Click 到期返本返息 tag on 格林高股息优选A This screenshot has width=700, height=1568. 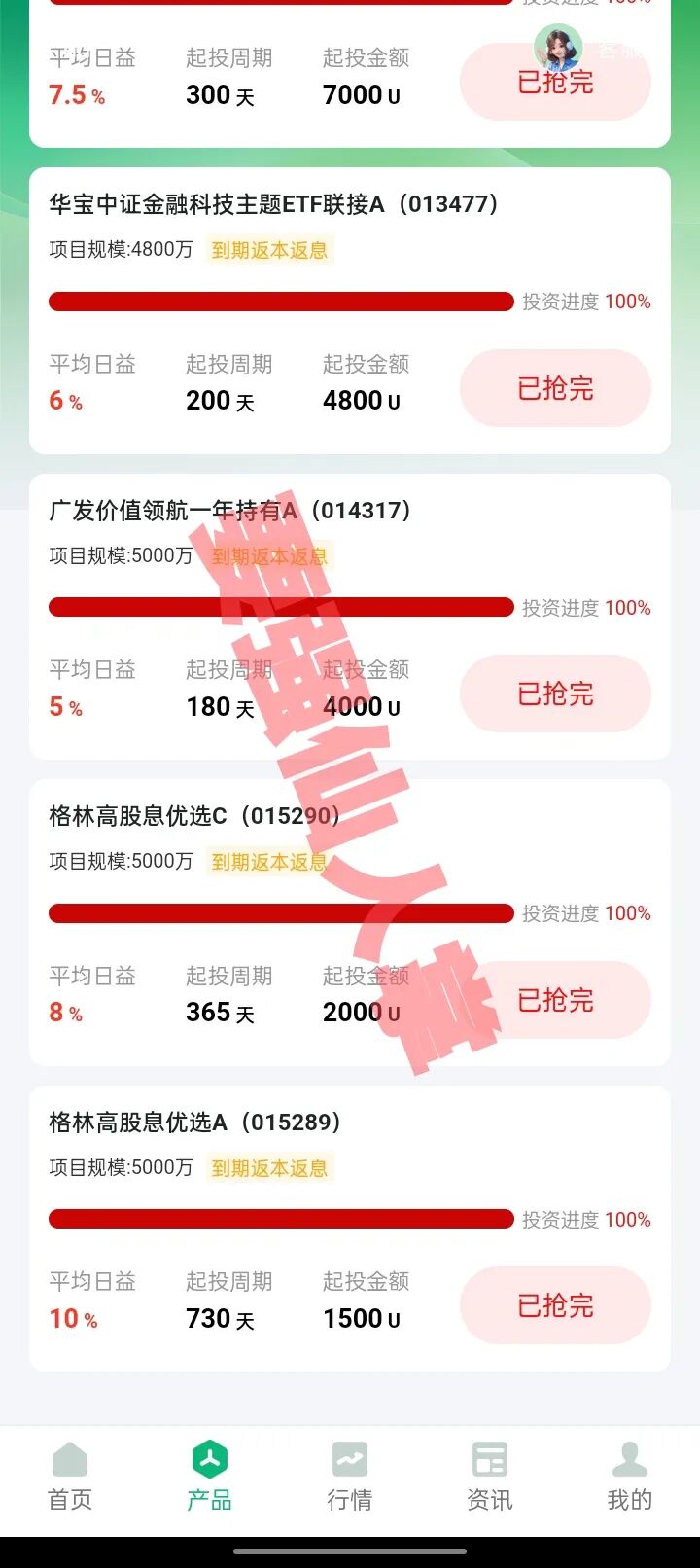point(269,1168)
